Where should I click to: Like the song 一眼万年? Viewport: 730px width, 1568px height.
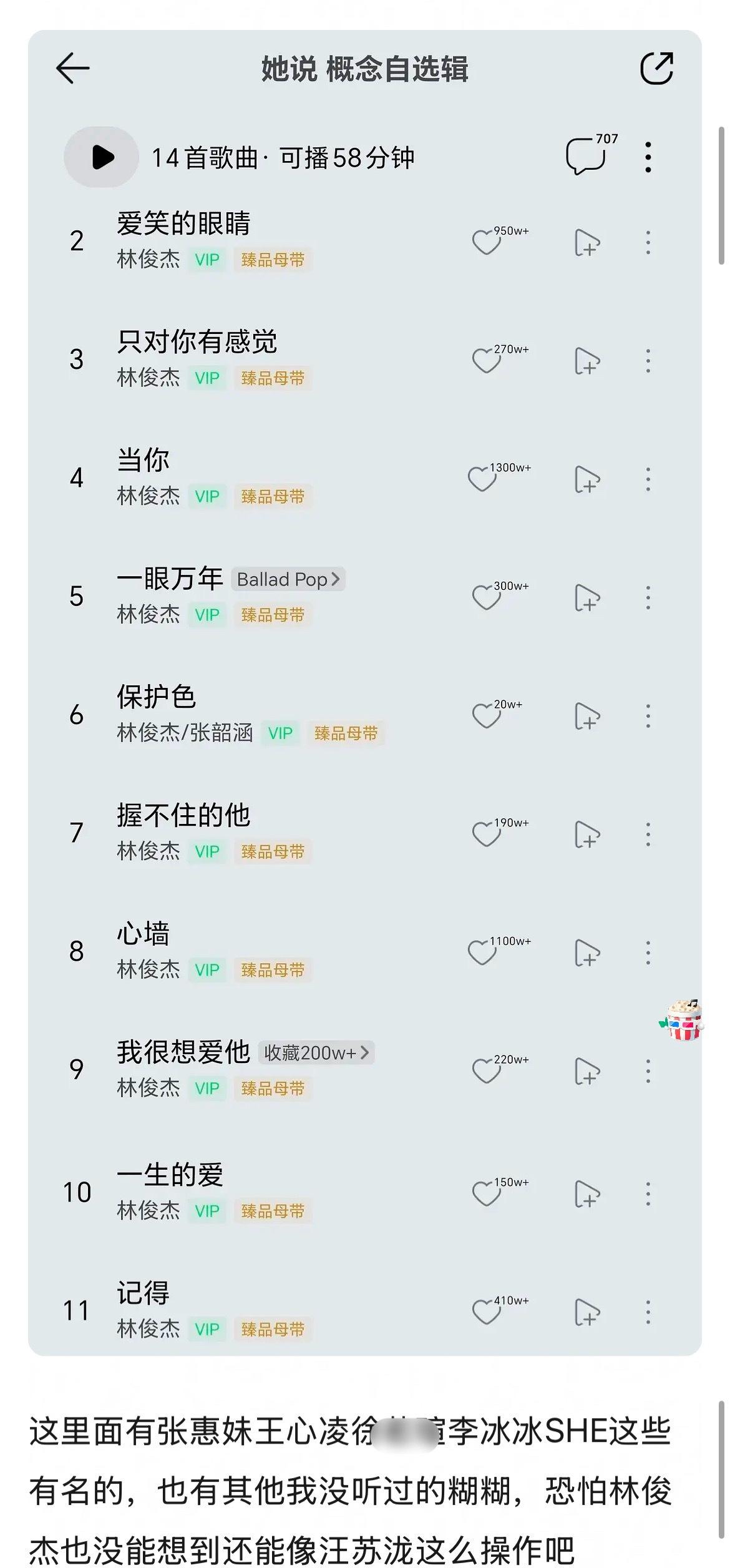486,598
